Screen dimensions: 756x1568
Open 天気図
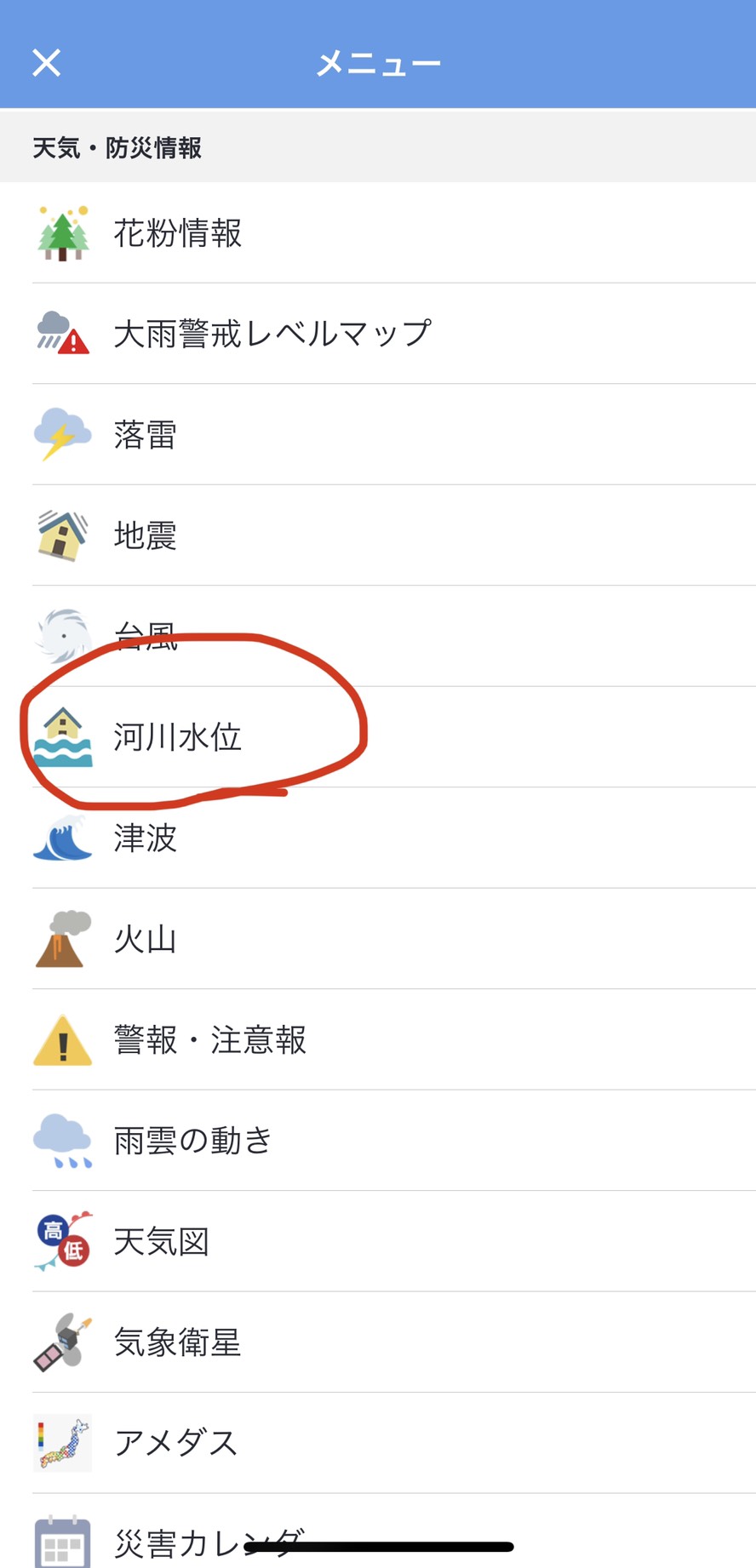coord(378,1241)
